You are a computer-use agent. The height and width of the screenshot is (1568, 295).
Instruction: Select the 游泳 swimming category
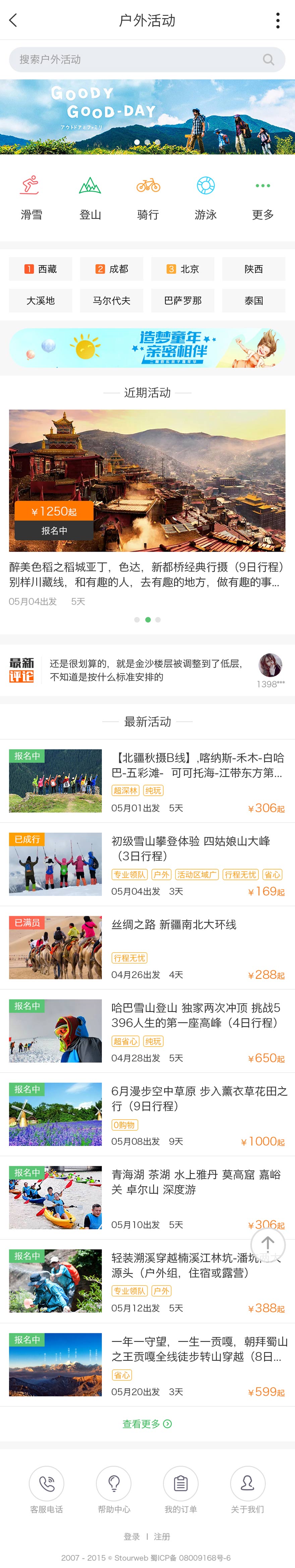point(205,197)
